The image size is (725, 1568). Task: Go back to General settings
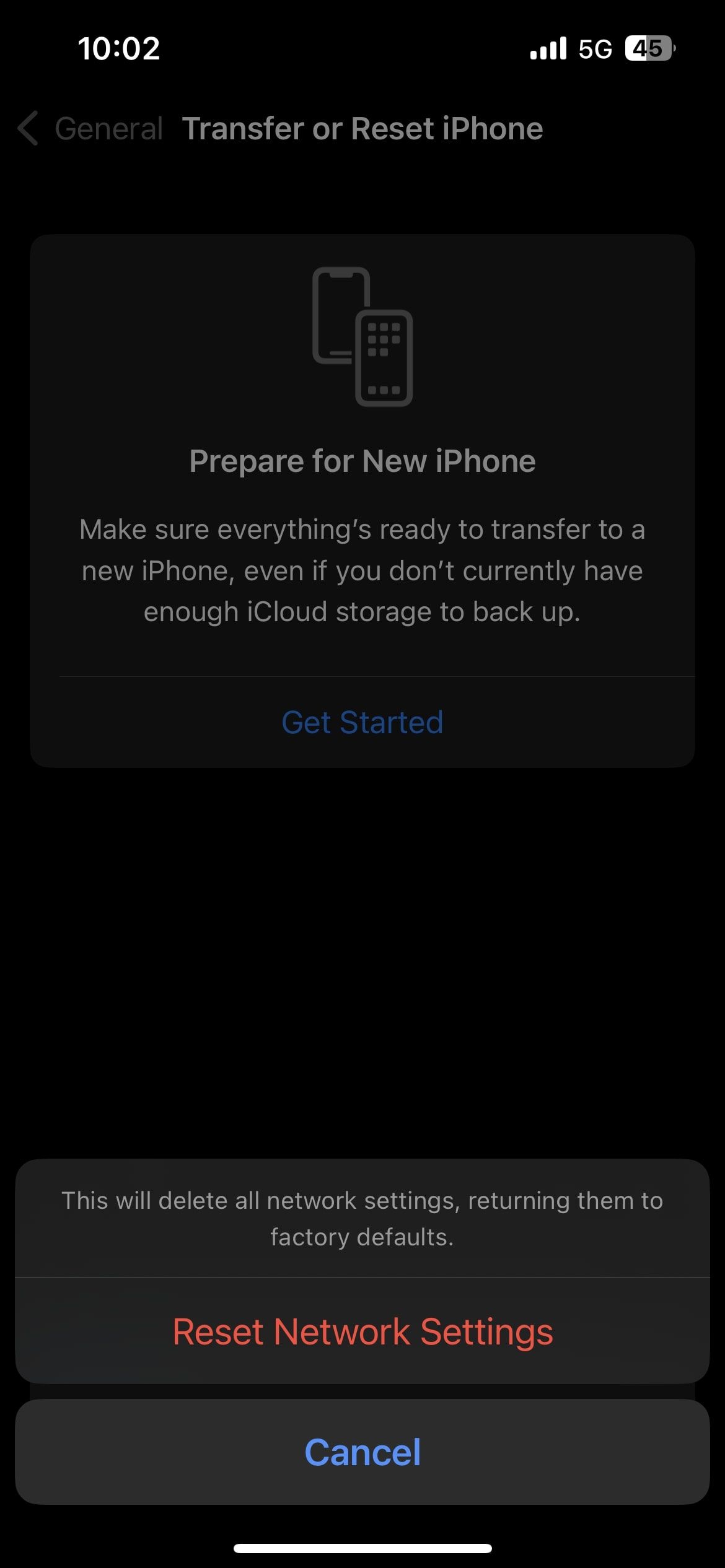pyautogui.click(x=90, y=129)
